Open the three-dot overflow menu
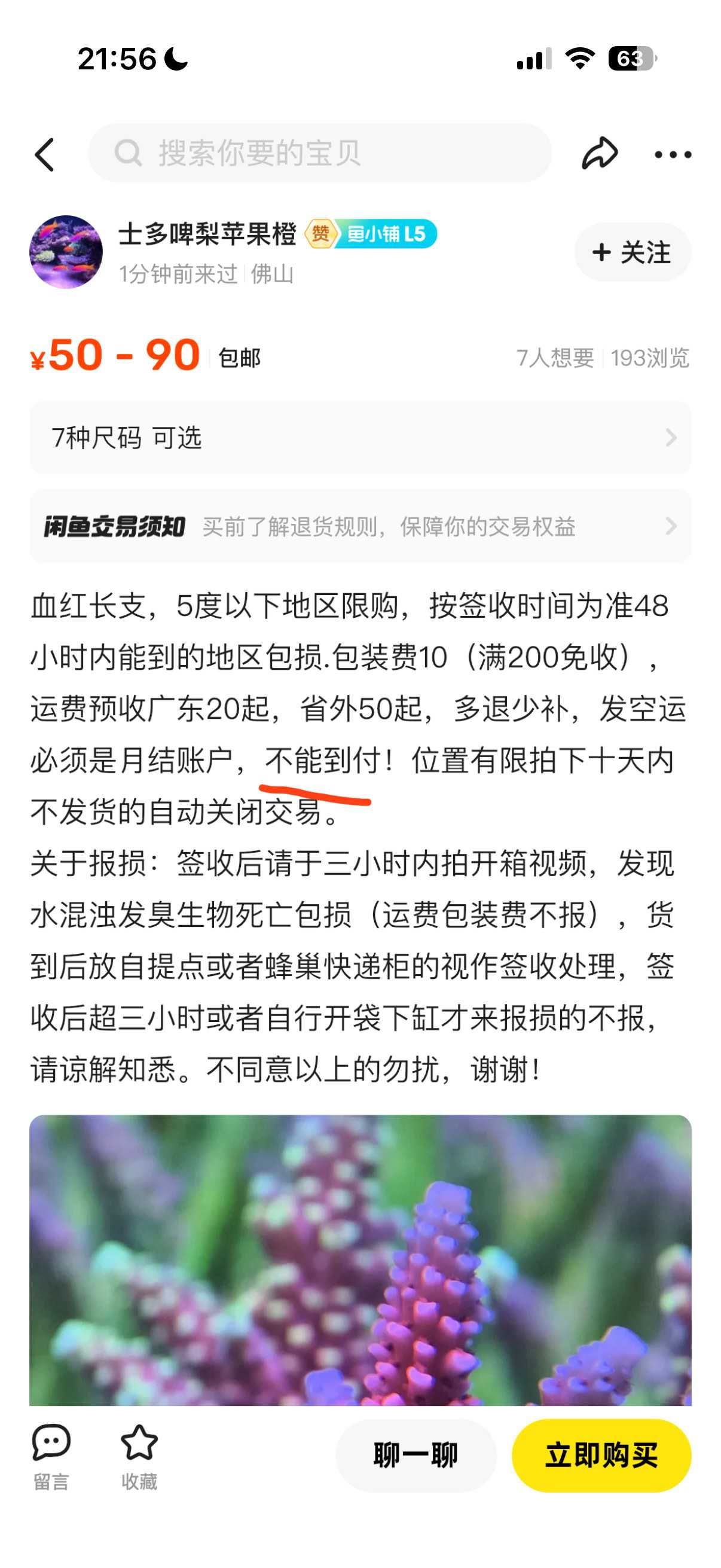This screenshot has width=721, height=1568. pos(673,155)
